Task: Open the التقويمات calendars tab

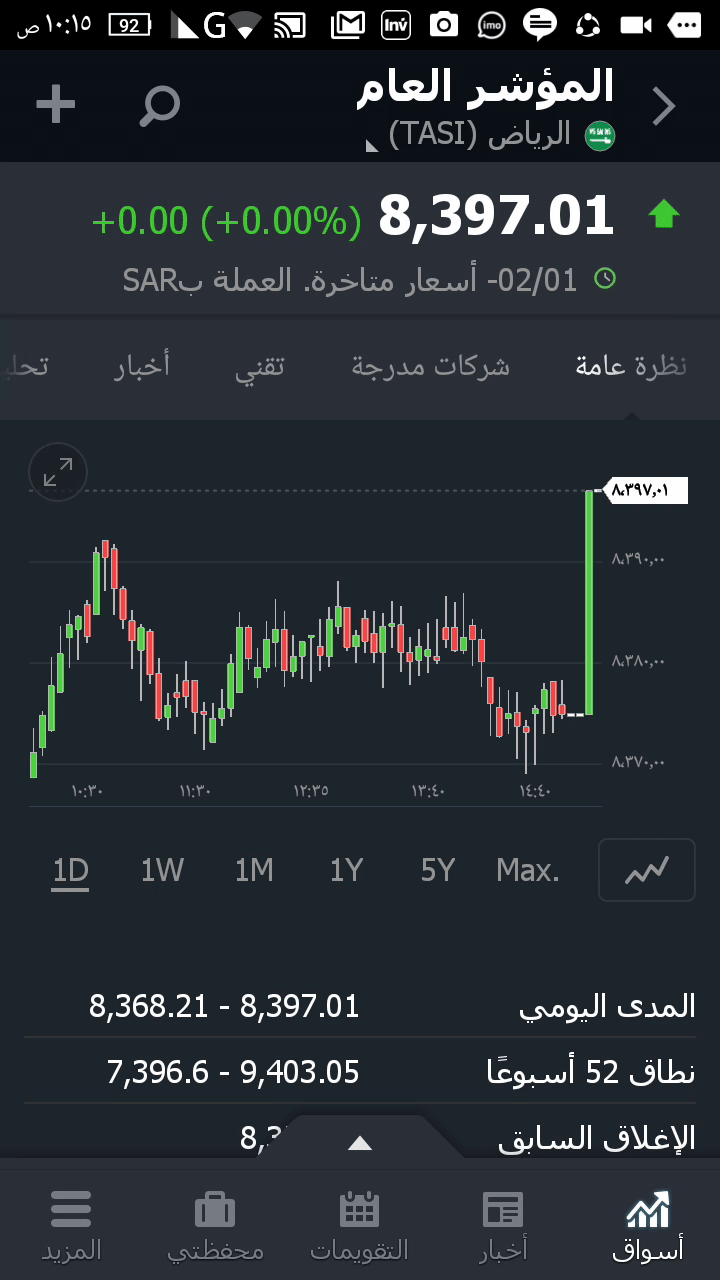Action: click(360, 1224)
